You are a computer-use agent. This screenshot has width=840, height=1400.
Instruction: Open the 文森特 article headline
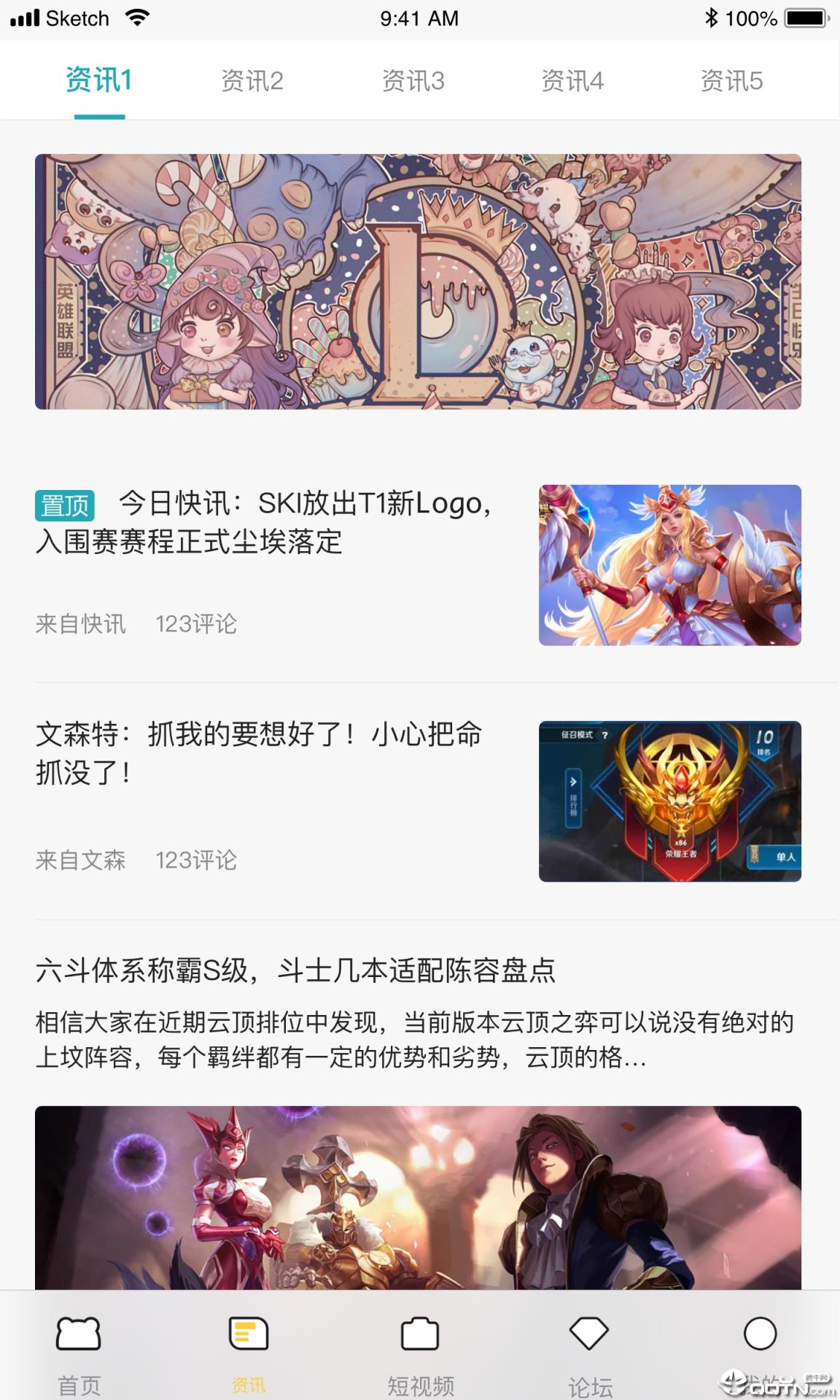coord(259,755)
